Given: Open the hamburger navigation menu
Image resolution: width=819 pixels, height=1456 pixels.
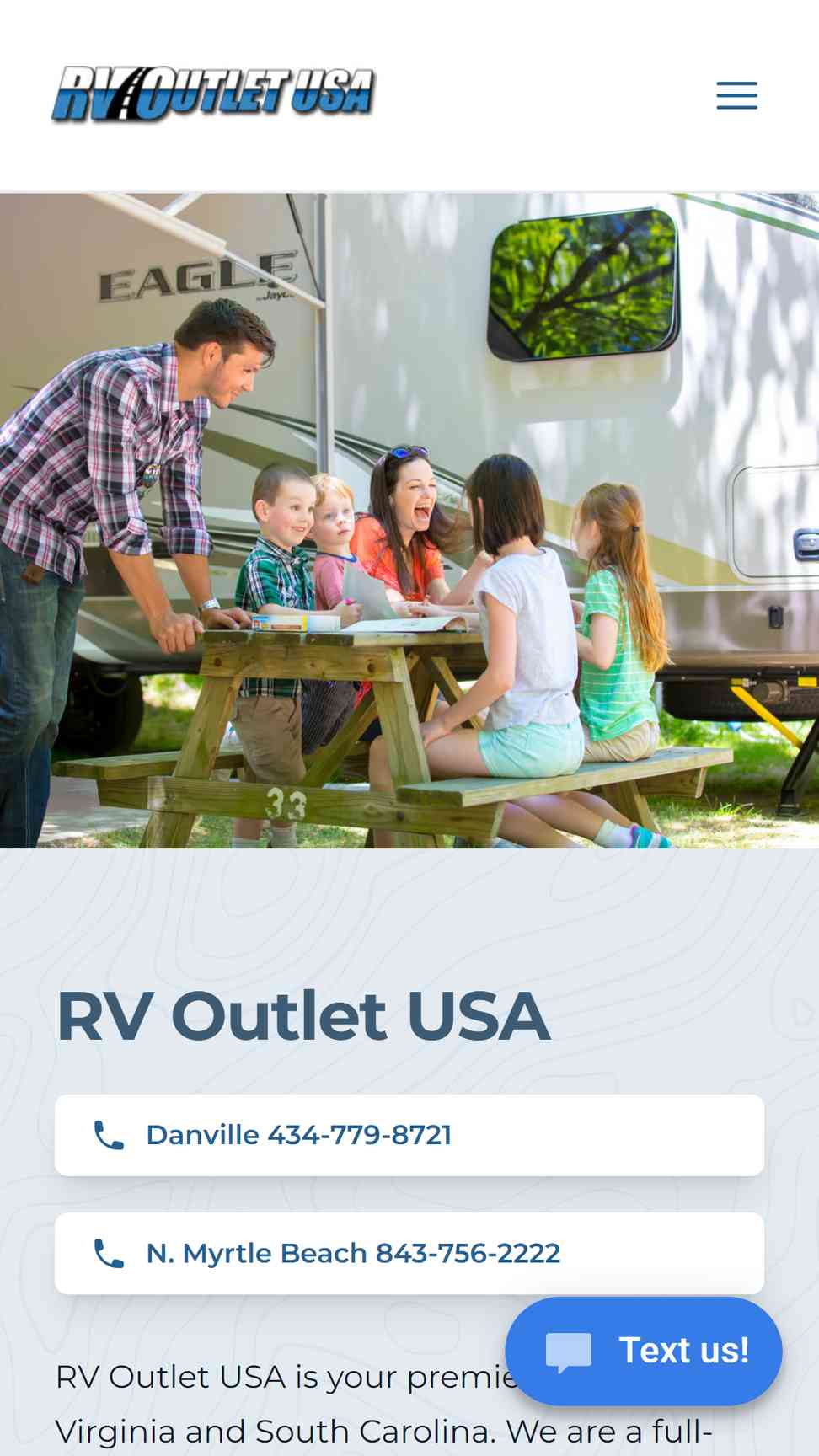Looking at the screenshot, I should coord(736,95).
